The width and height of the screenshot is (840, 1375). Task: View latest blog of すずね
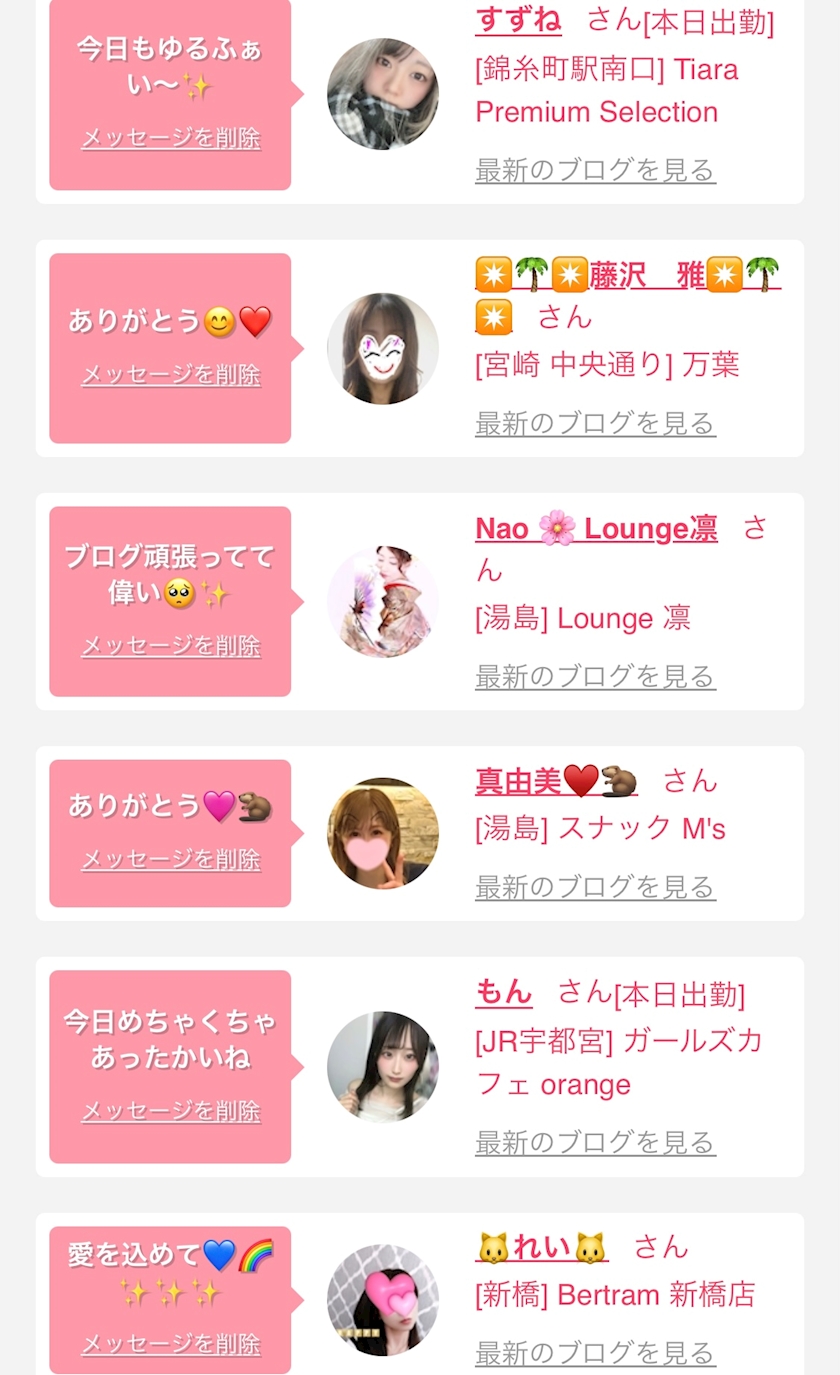click(595, 170)
